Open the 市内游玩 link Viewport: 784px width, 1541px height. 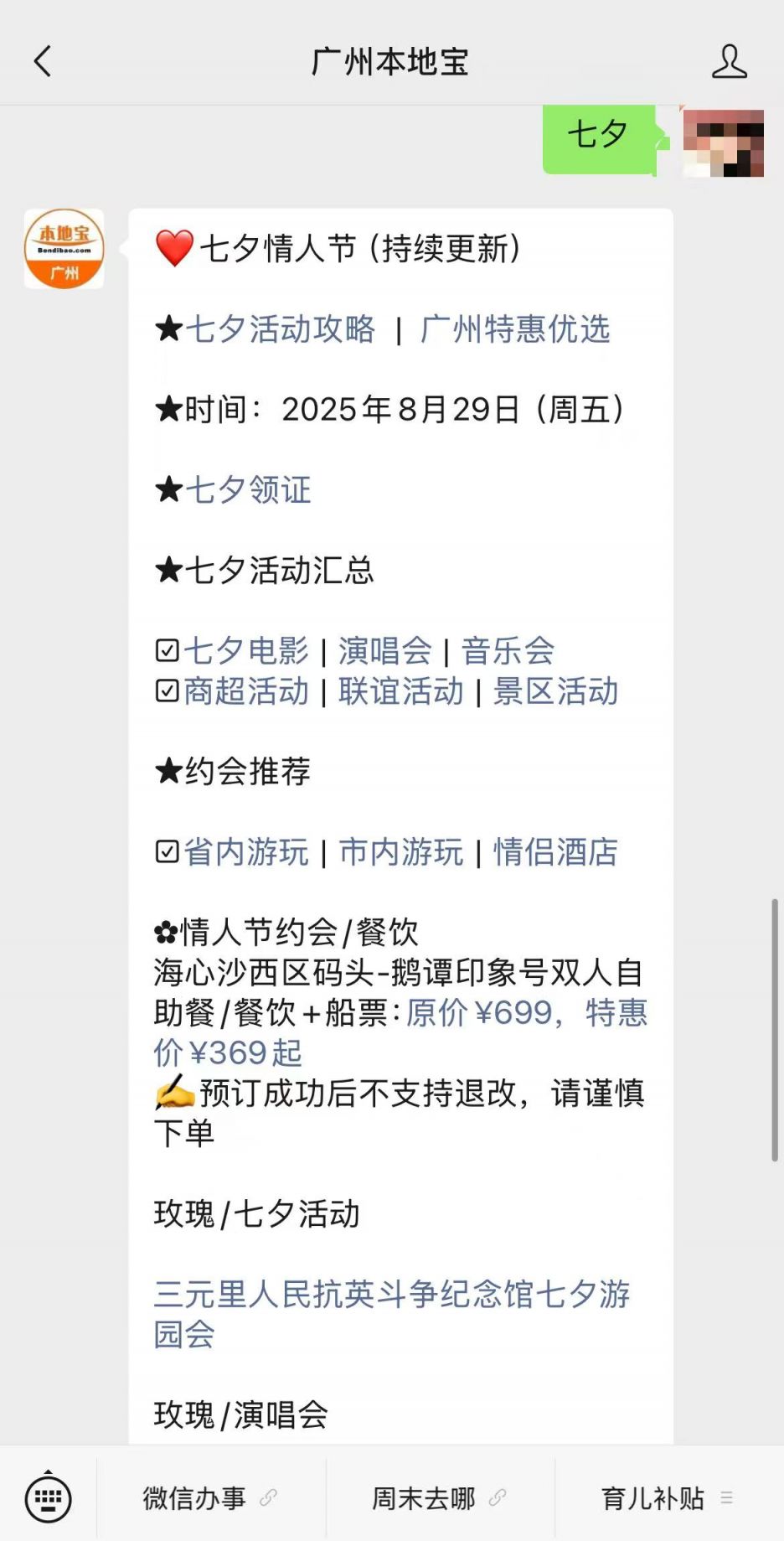[400, 852]
